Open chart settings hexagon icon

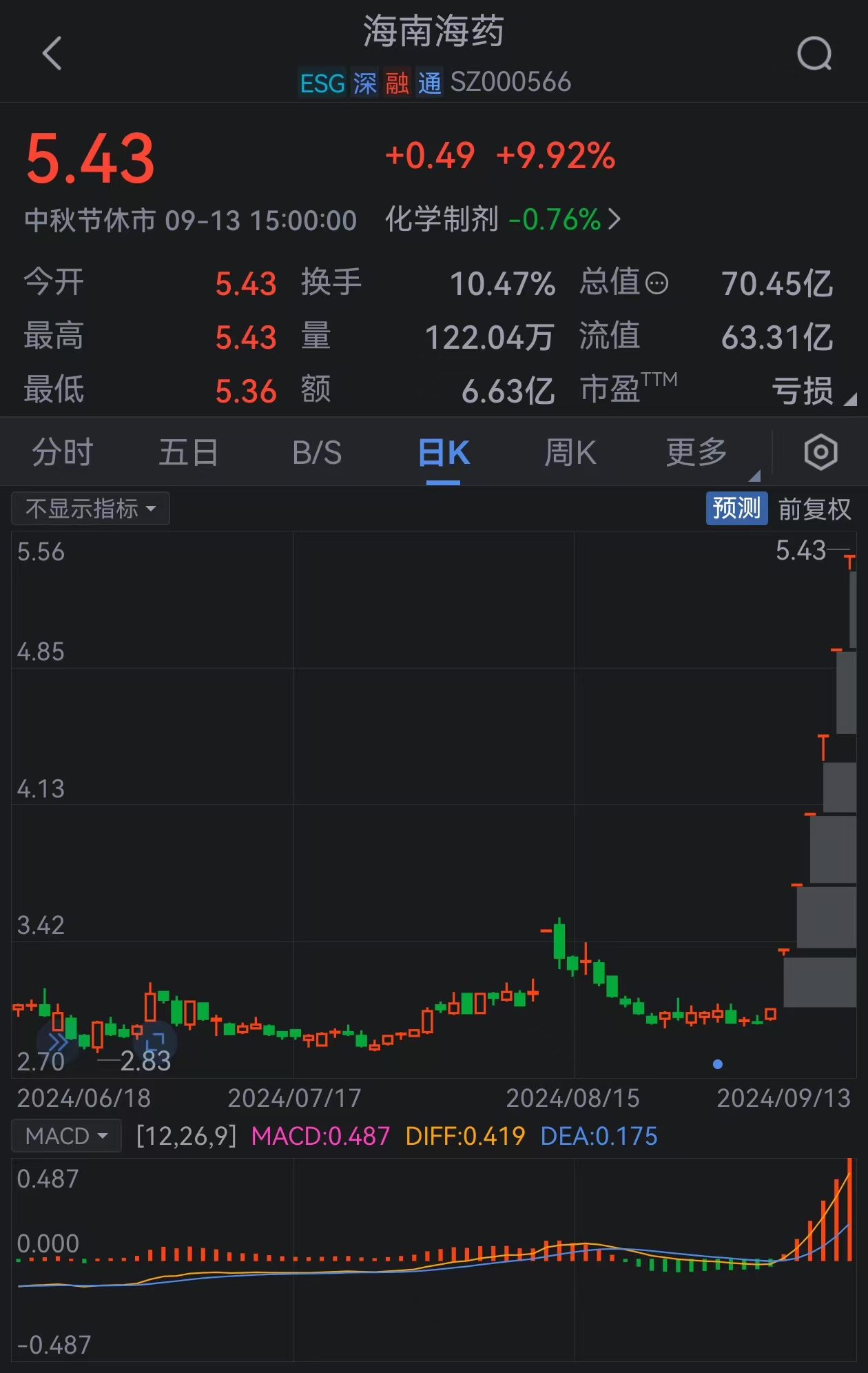point(820,453)
